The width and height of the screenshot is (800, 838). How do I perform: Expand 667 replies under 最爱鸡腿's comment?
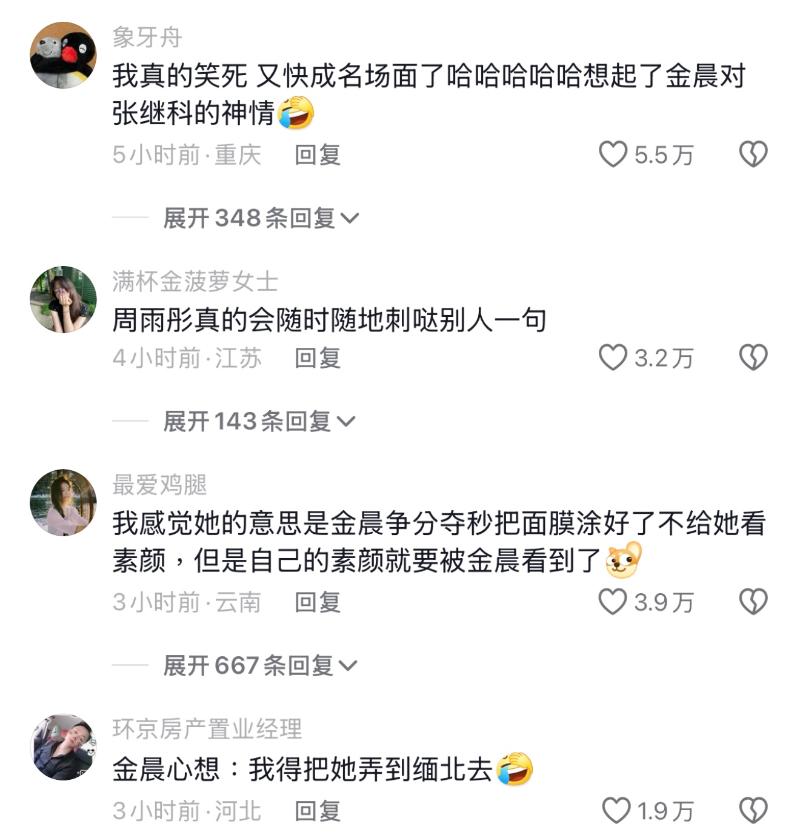coord(260,665)
